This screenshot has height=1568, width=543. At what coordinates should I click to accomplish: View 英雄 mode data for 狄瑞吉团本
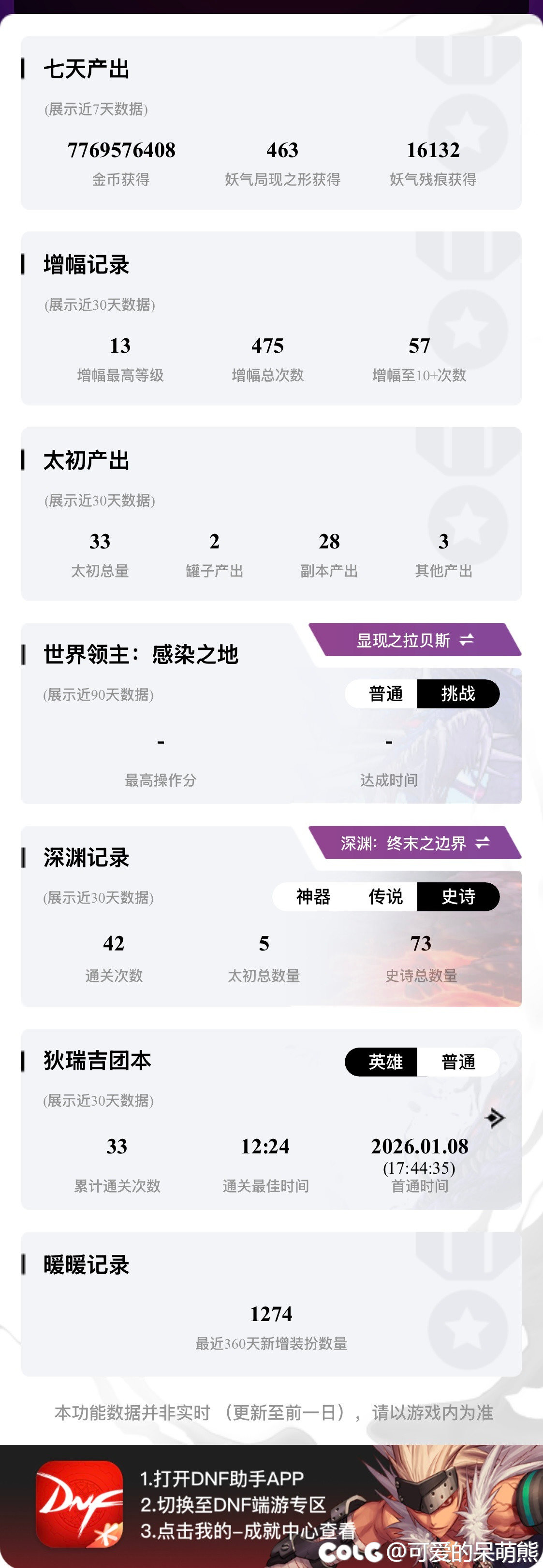click(385, 1062)
